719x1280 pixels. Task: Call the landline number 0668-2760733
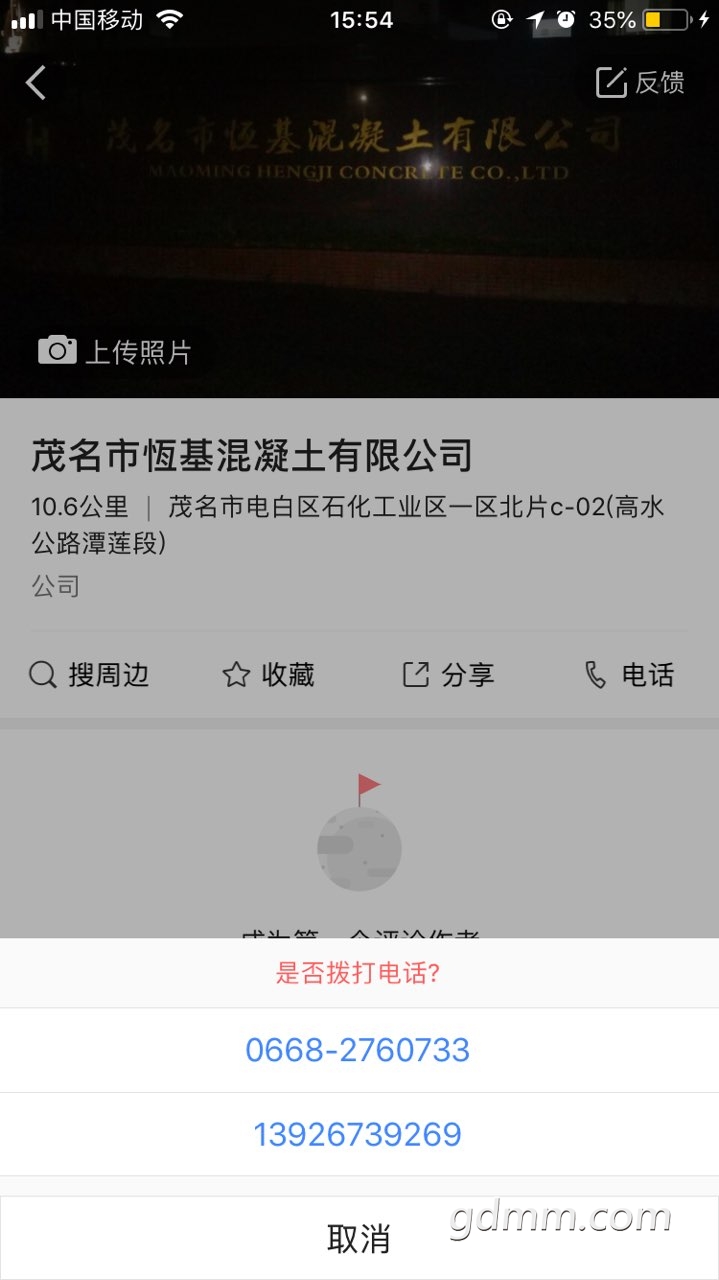(x=358, y=1050)
